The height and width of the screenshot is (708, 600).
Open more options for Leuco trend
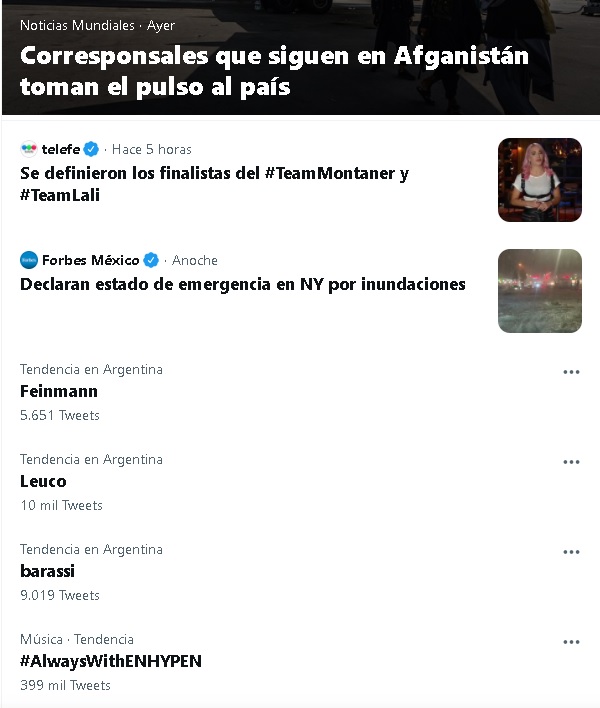click(x=571, y=462)
